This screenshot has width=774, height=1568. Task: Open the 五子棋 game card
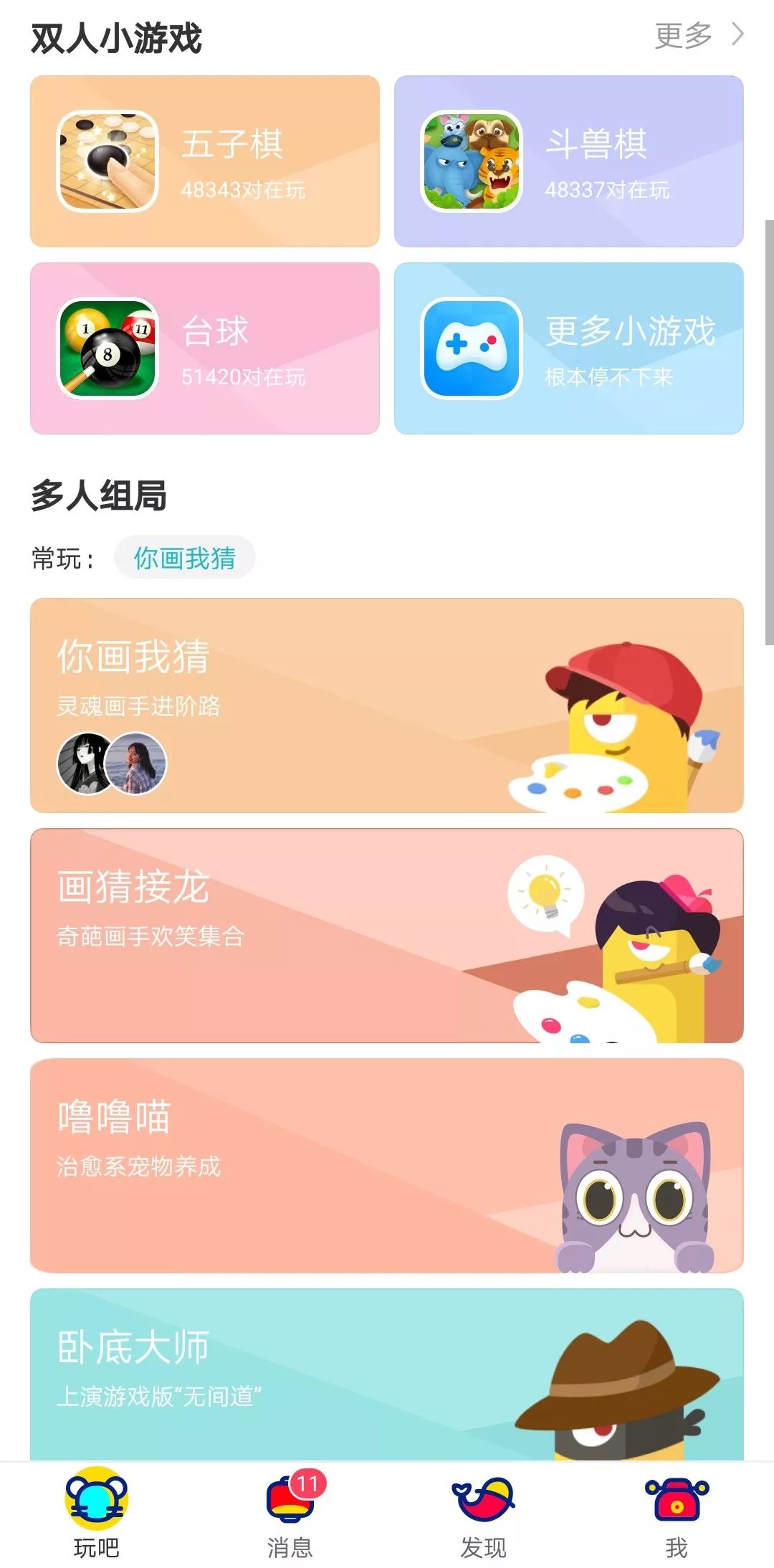tap(205, 161)
